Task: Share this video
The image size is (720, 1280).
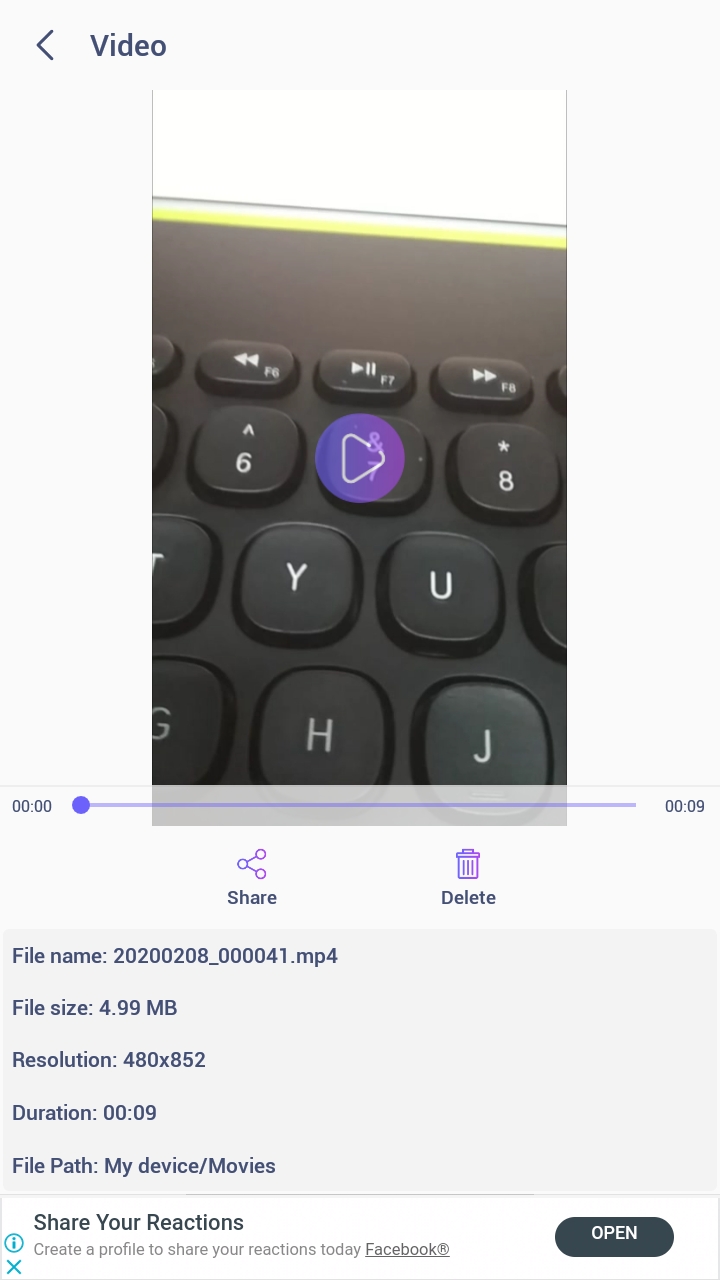Action: (x=252, y=877)
